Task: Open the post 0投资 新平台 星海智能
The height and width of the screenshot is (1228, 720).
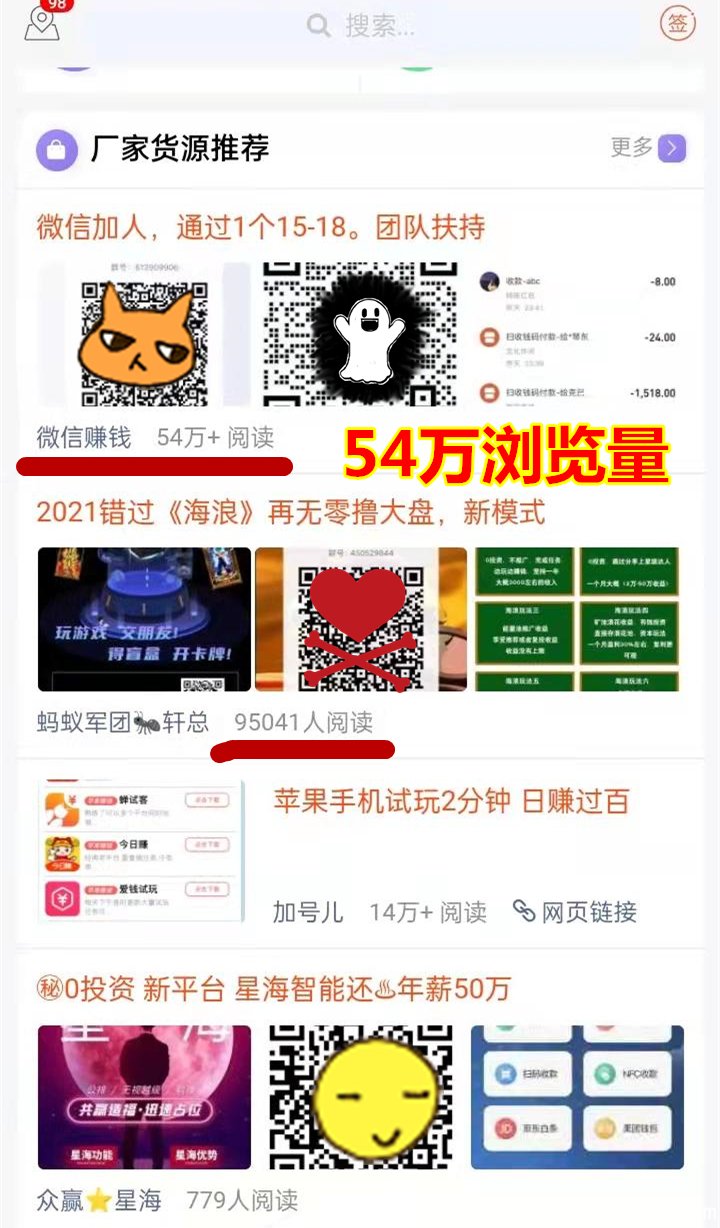Action: [274, 990]
